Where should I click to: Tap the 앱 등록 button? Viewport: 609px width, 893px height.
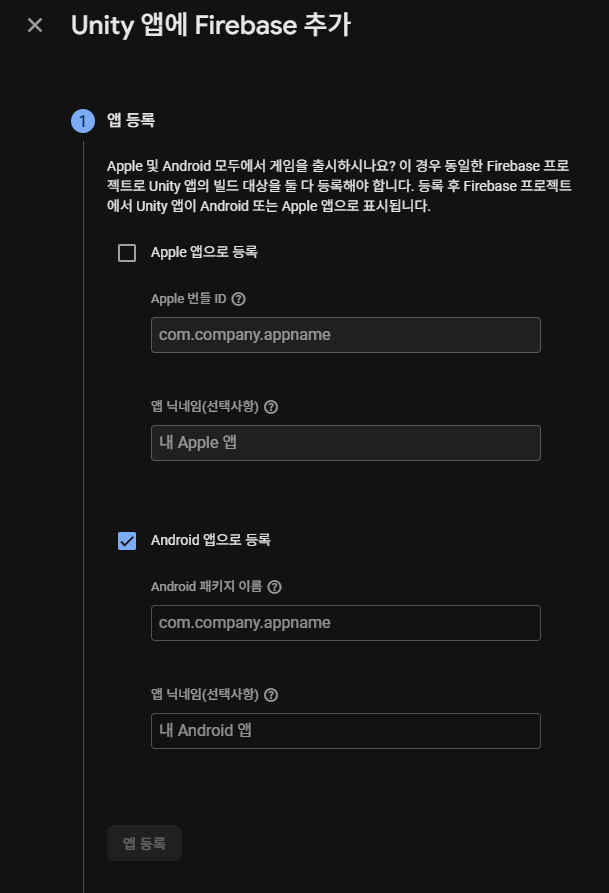(x=144, y=843)
